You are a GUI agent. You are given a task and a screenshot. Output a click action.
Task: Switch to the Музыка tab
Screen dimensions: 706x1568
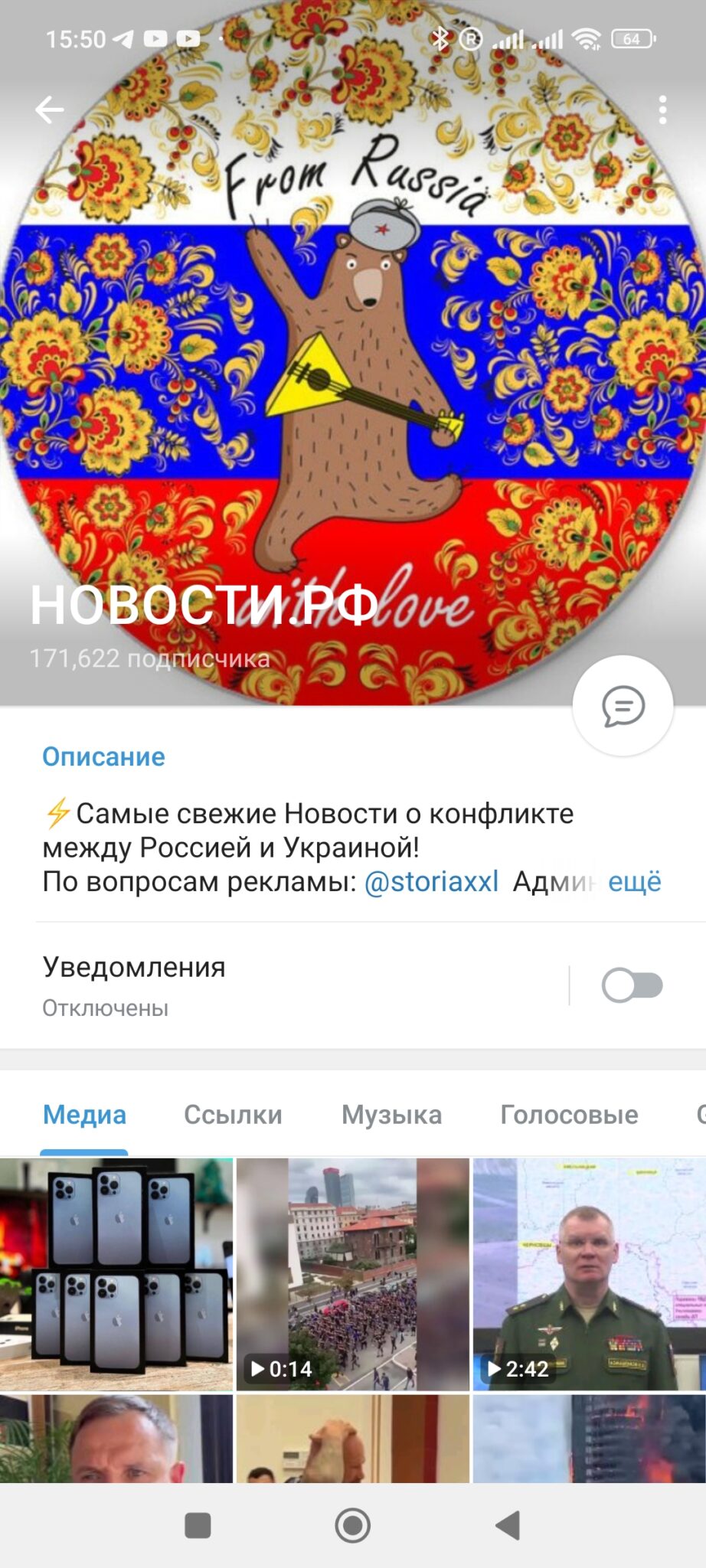(391, 1115)
